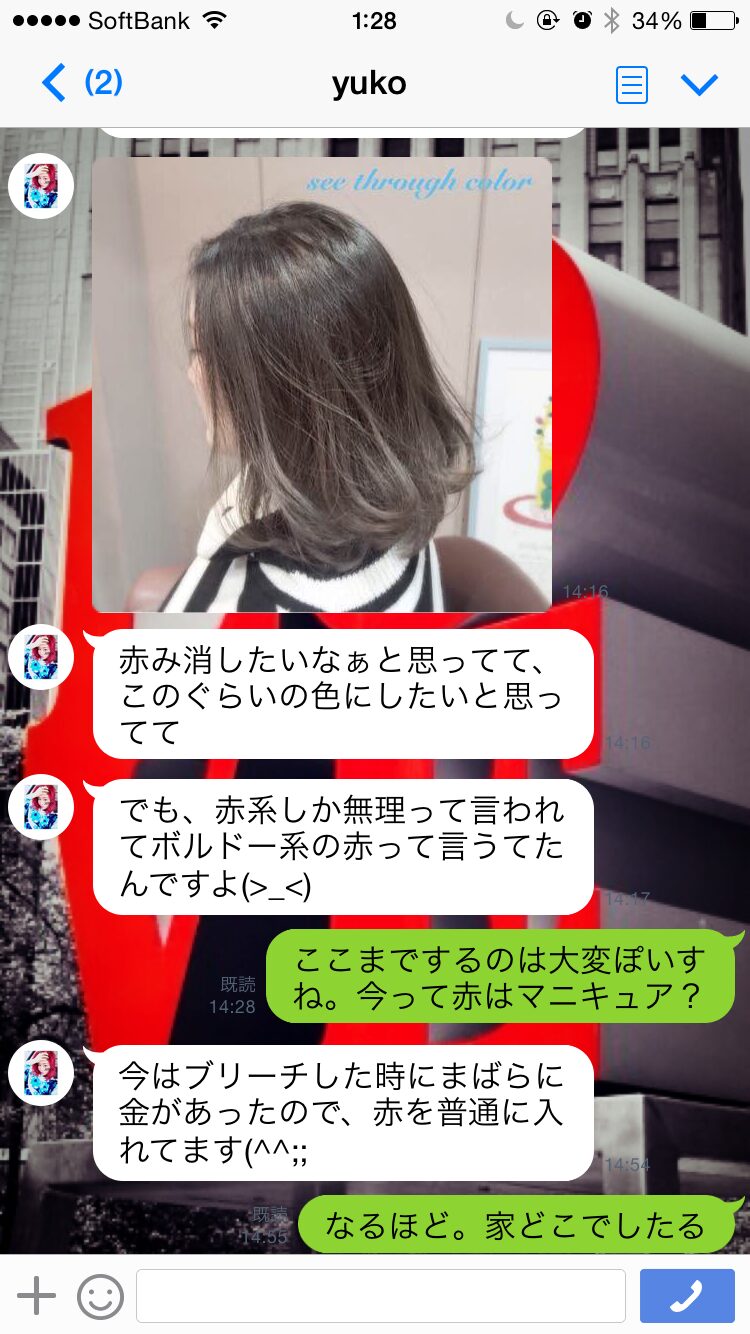Open yuko's avatar beside the hair photo
This screenshot has height=1334, width=750.
pyautogui.click(x=41, y=186)
